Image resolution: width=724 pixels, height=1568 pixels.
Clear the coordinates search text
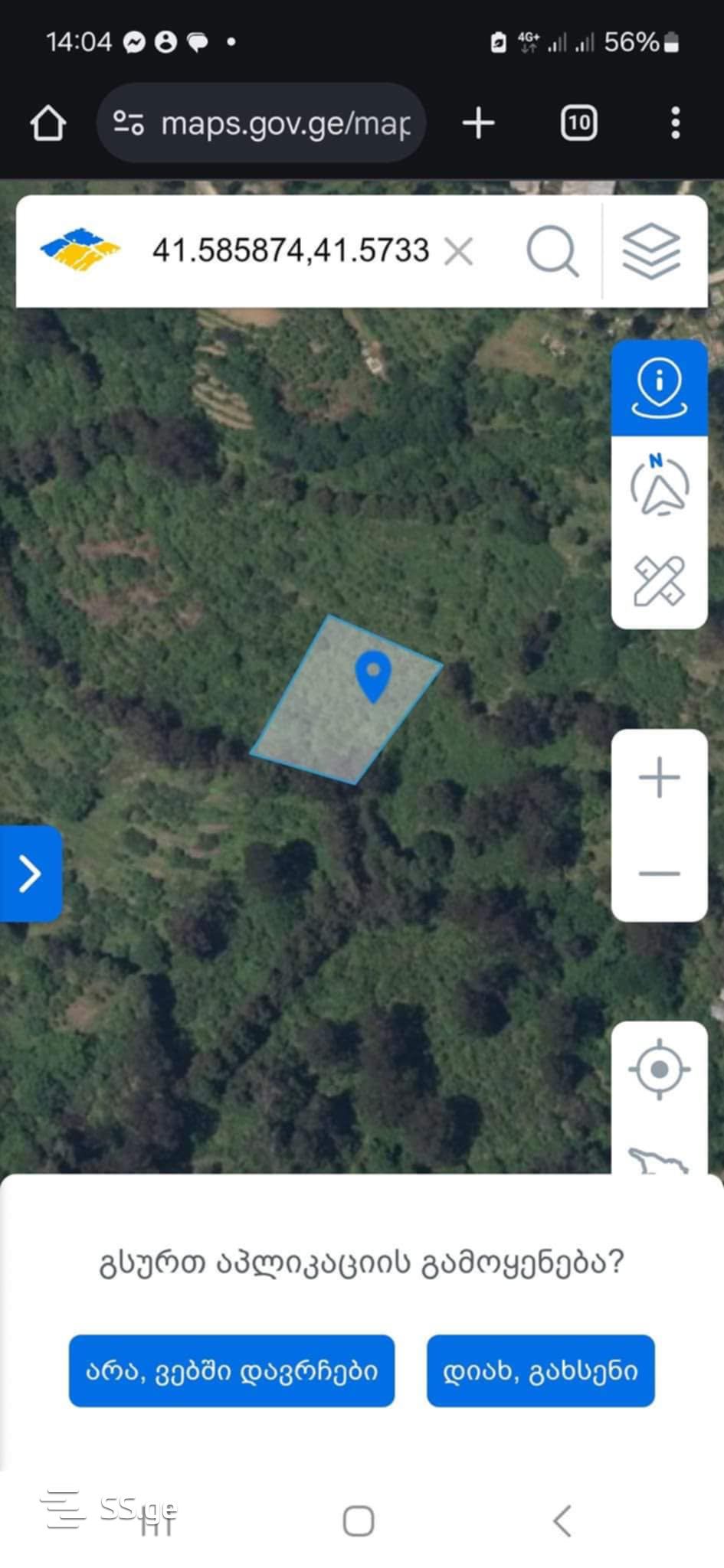[x=459, y=251]
